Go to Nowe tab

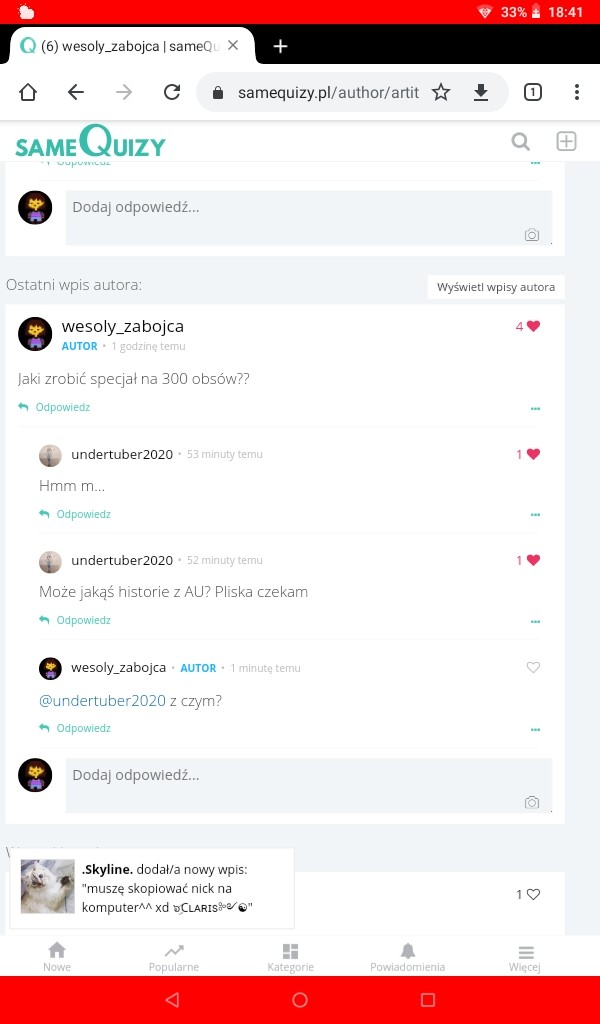[x=57, y=957]
